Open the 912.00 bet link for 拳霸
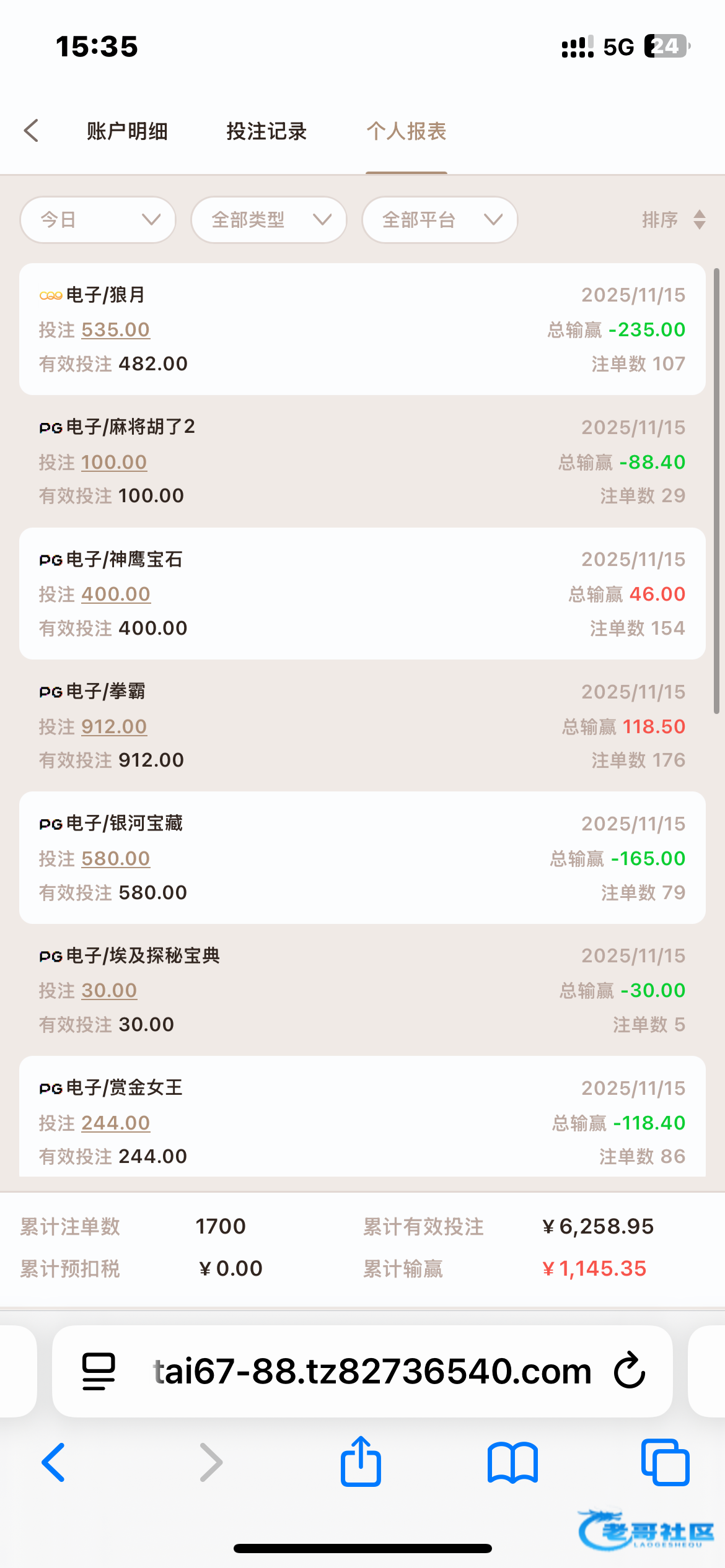 coord(114,726)
